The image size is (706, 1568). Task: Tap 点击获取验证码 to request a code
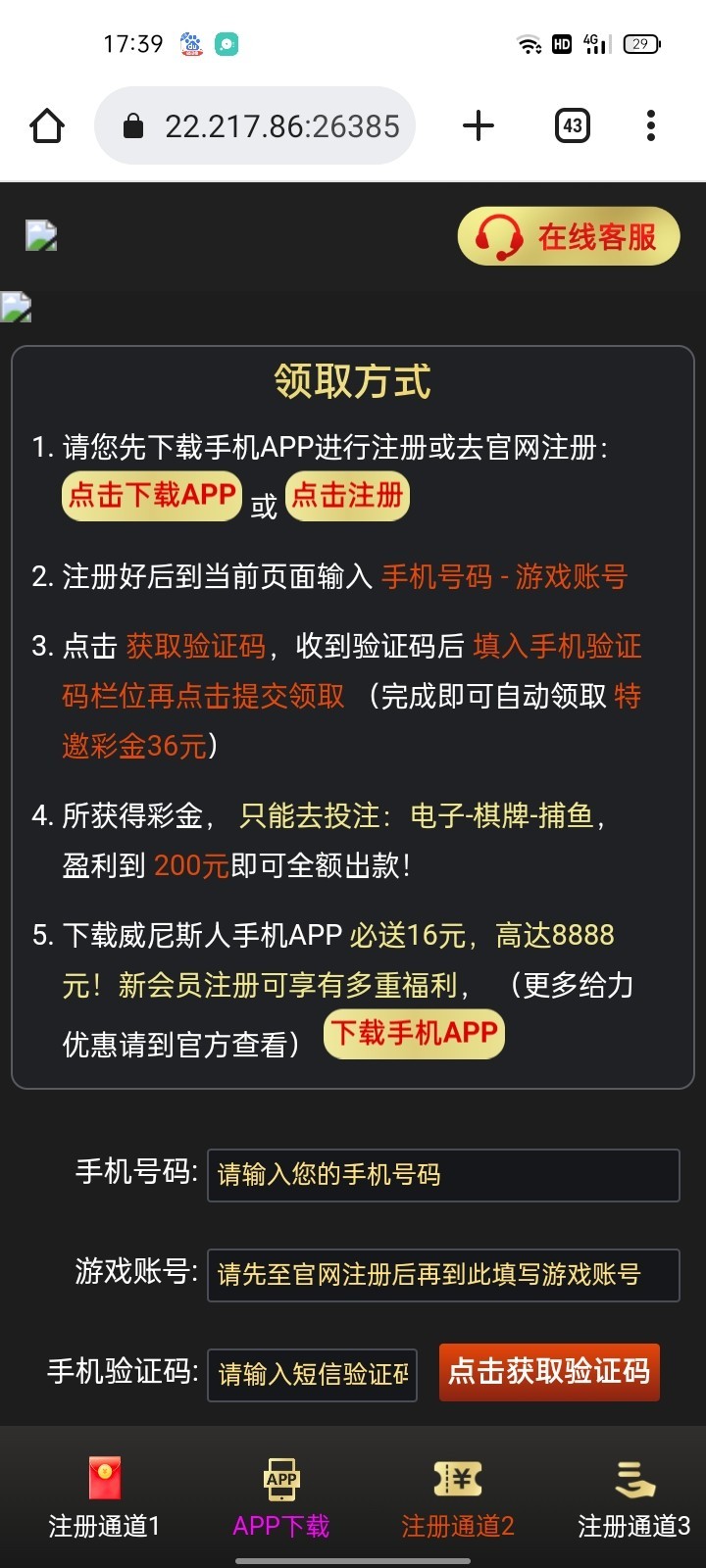coord(549,1372)
